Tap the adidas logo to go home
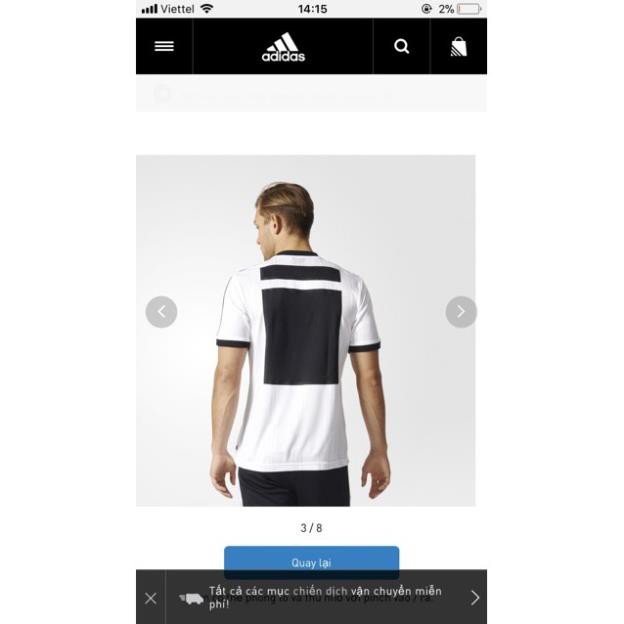 pyautogui.click(x=283, y=47)
